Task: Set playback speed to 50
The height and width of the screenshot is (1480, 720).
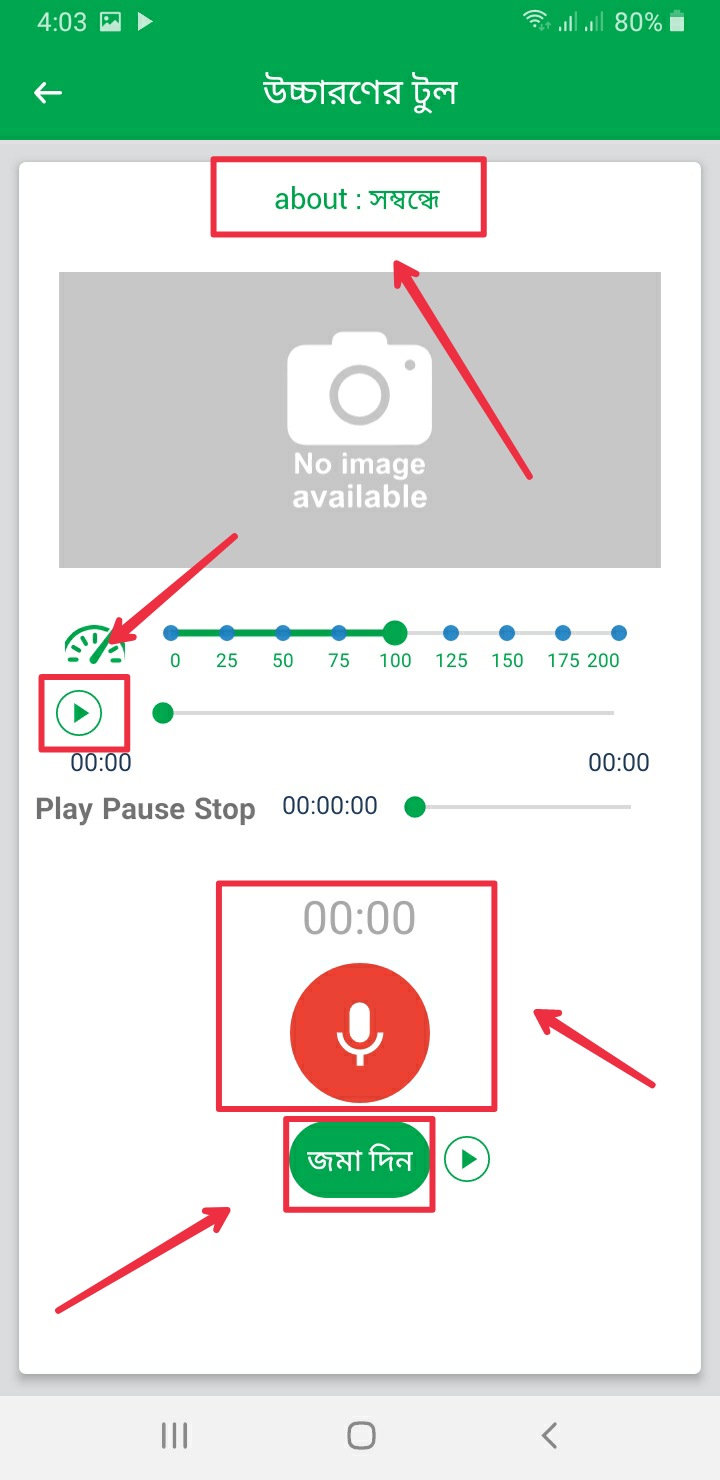Action: click(283, 633)
